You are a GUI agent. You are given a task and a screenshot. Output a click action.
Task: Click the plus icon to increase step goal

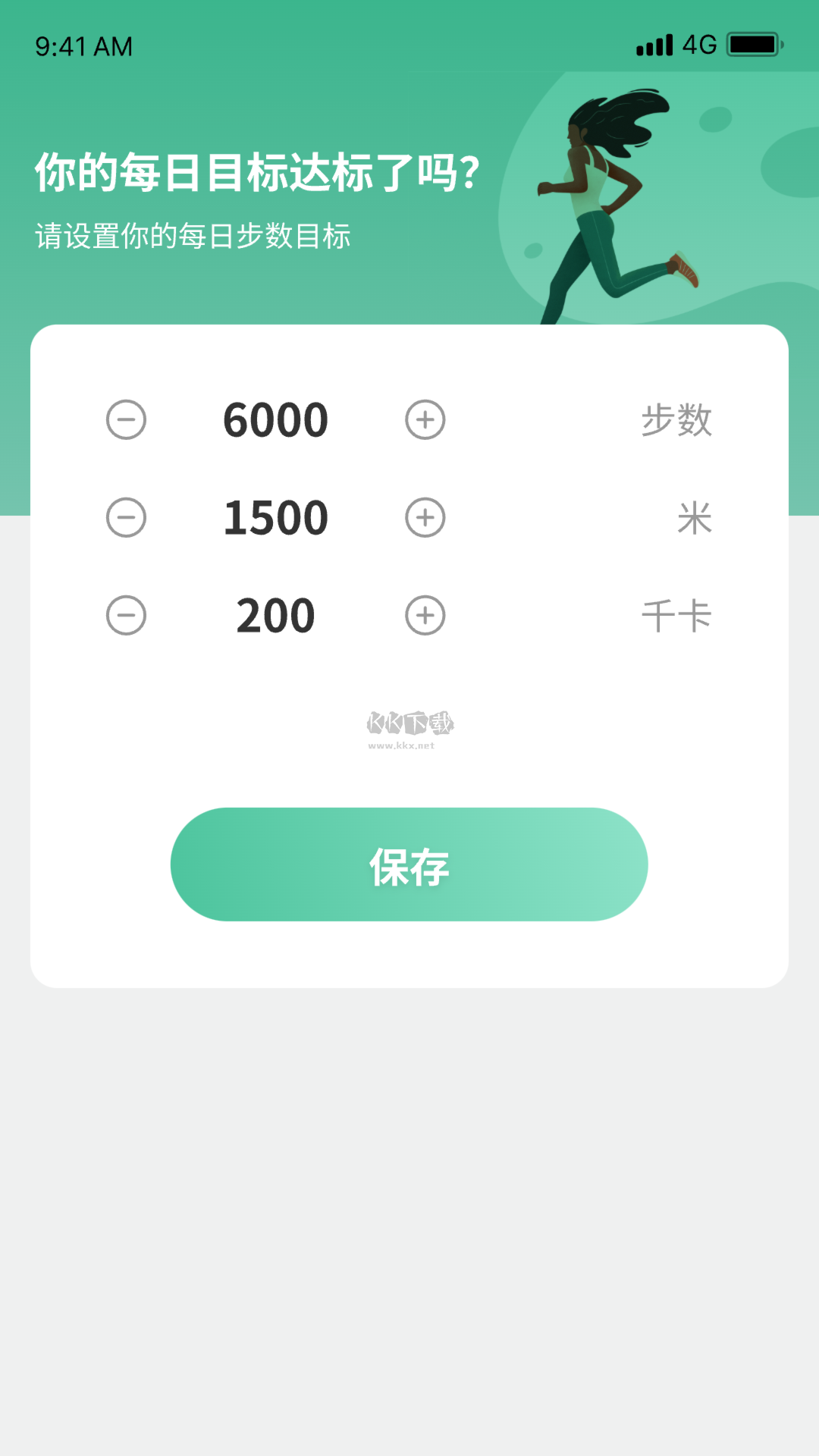425,419
